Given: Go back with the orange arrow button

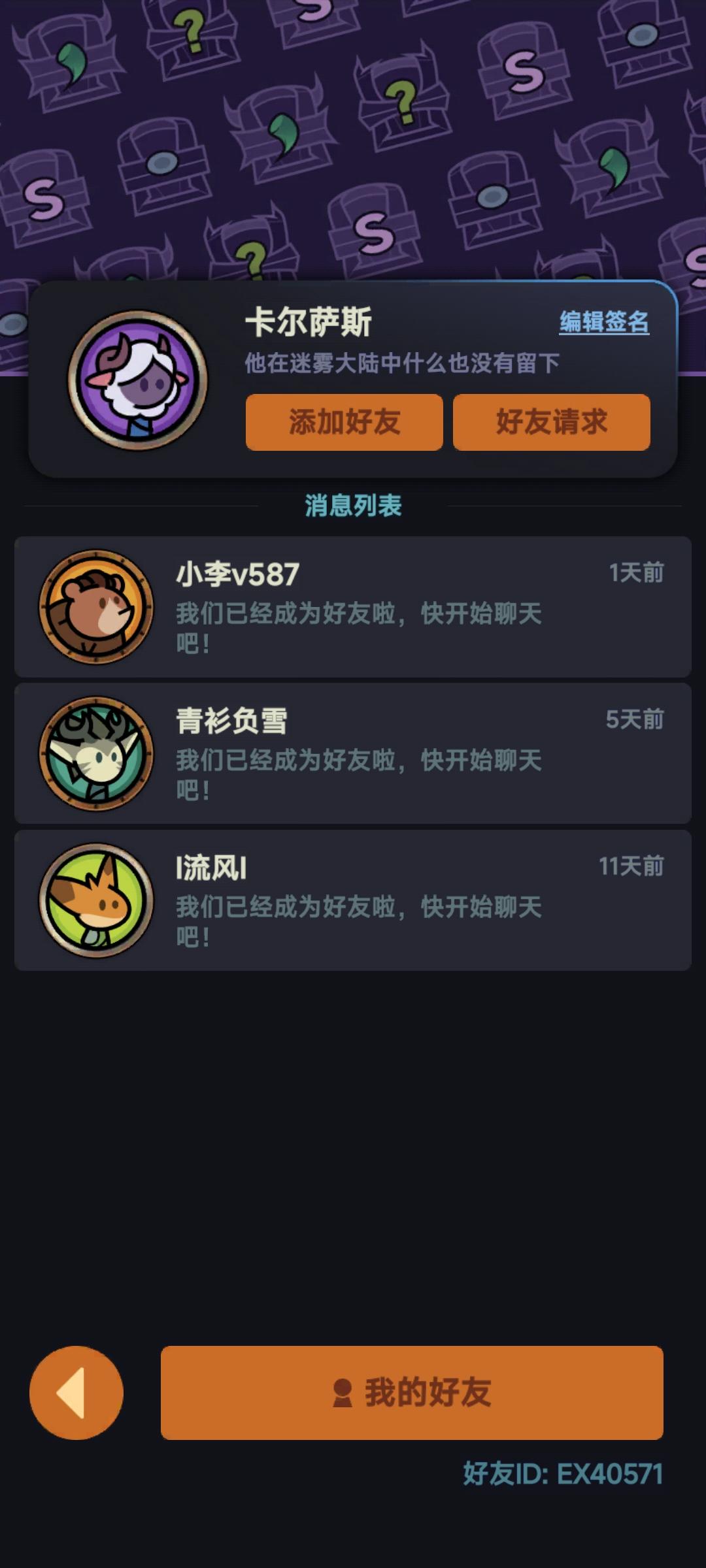Looking at the screenshot, I should [76, 1392].
